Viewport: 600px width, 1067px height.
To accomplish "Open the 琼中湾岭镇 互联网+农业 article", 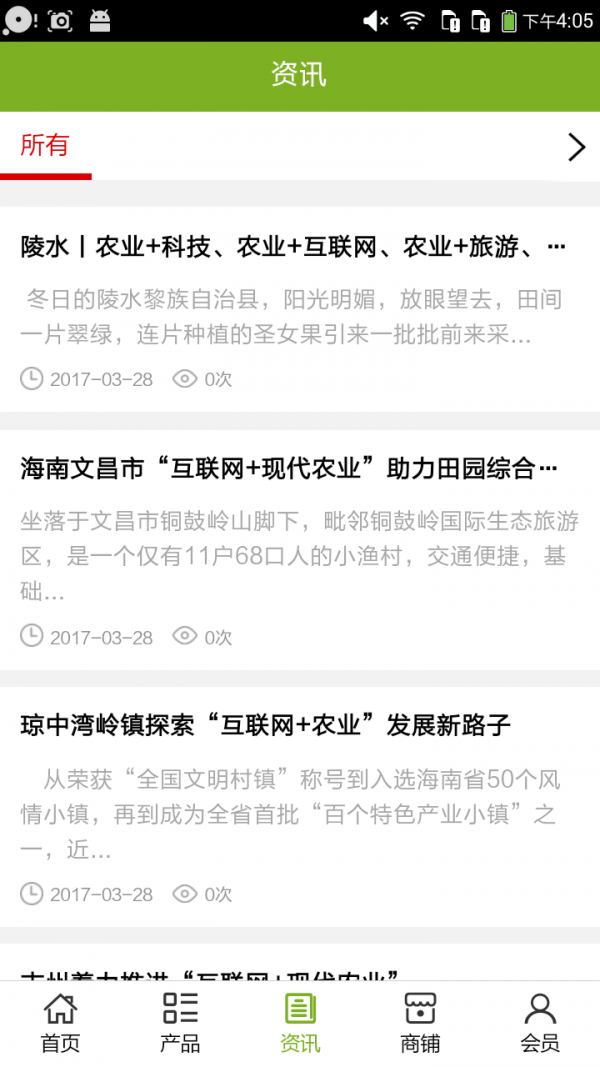I will coord(266,726).
